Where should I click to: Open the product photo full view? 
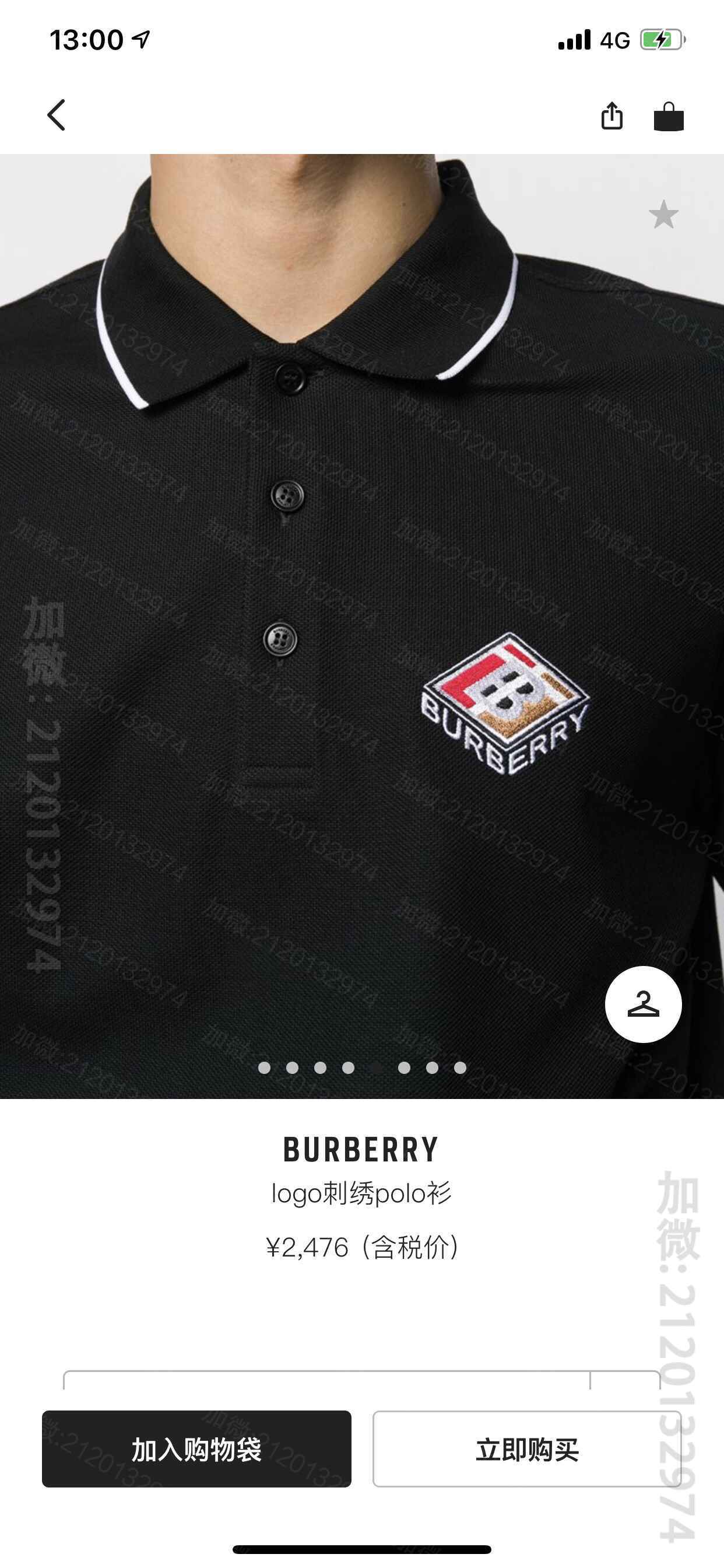click(361, 608)
